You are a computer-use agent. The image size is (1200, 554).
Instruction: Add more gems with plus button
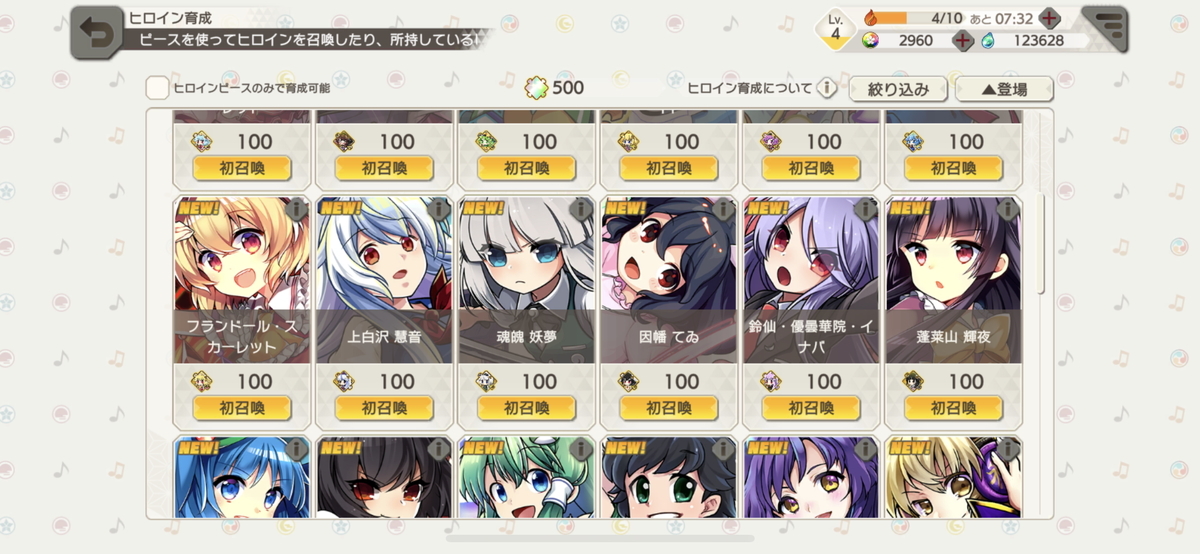[963, 41]
